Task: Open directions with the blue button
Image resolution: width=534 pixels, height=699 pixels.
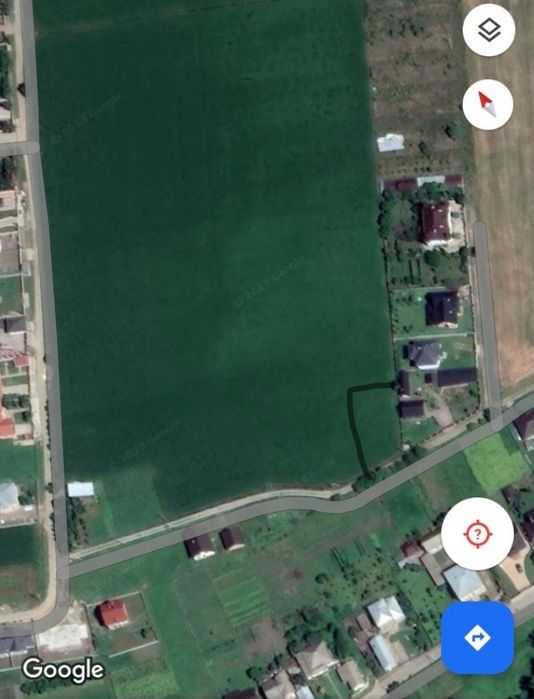Action: coord(477,637)
